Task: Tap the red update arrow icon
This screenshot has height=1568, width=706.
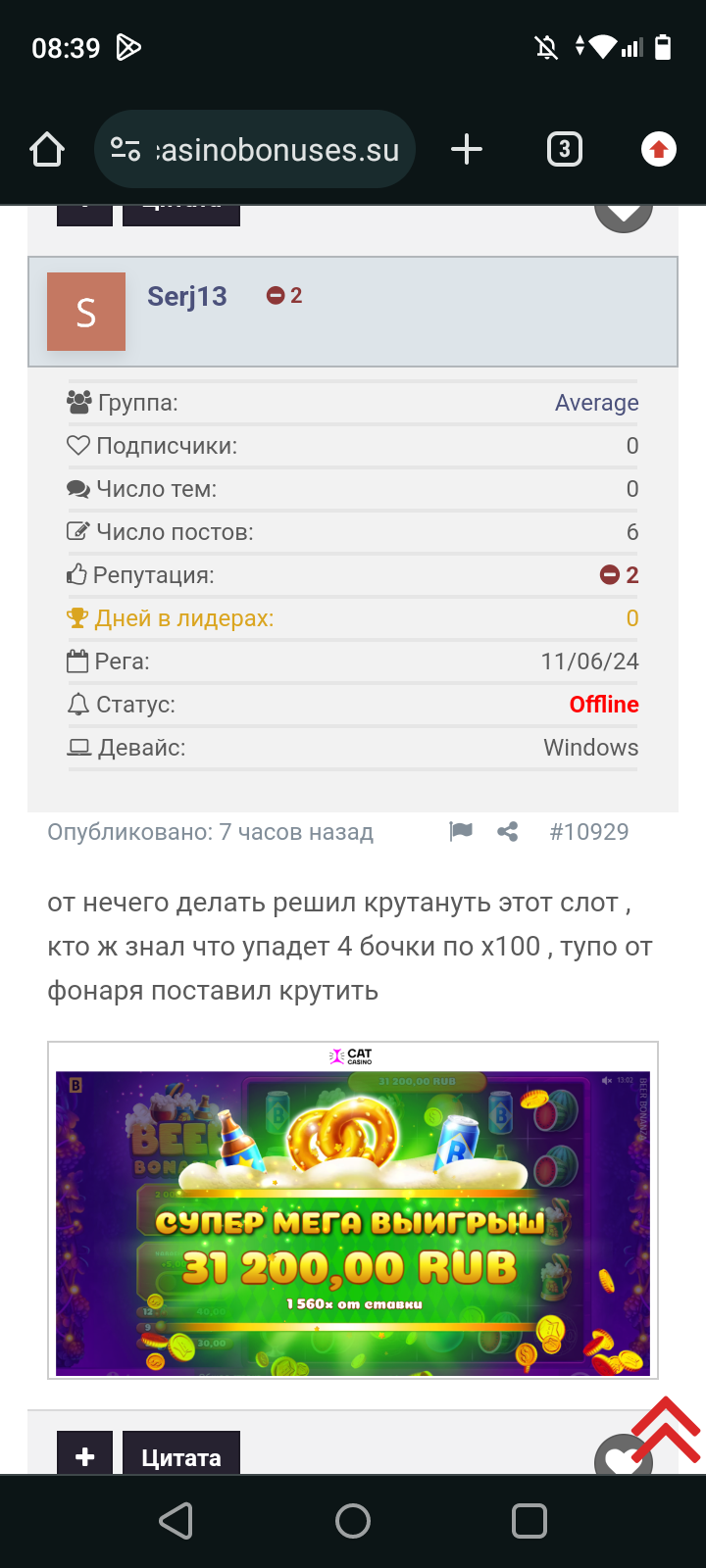Action: (x=658, y=150)
